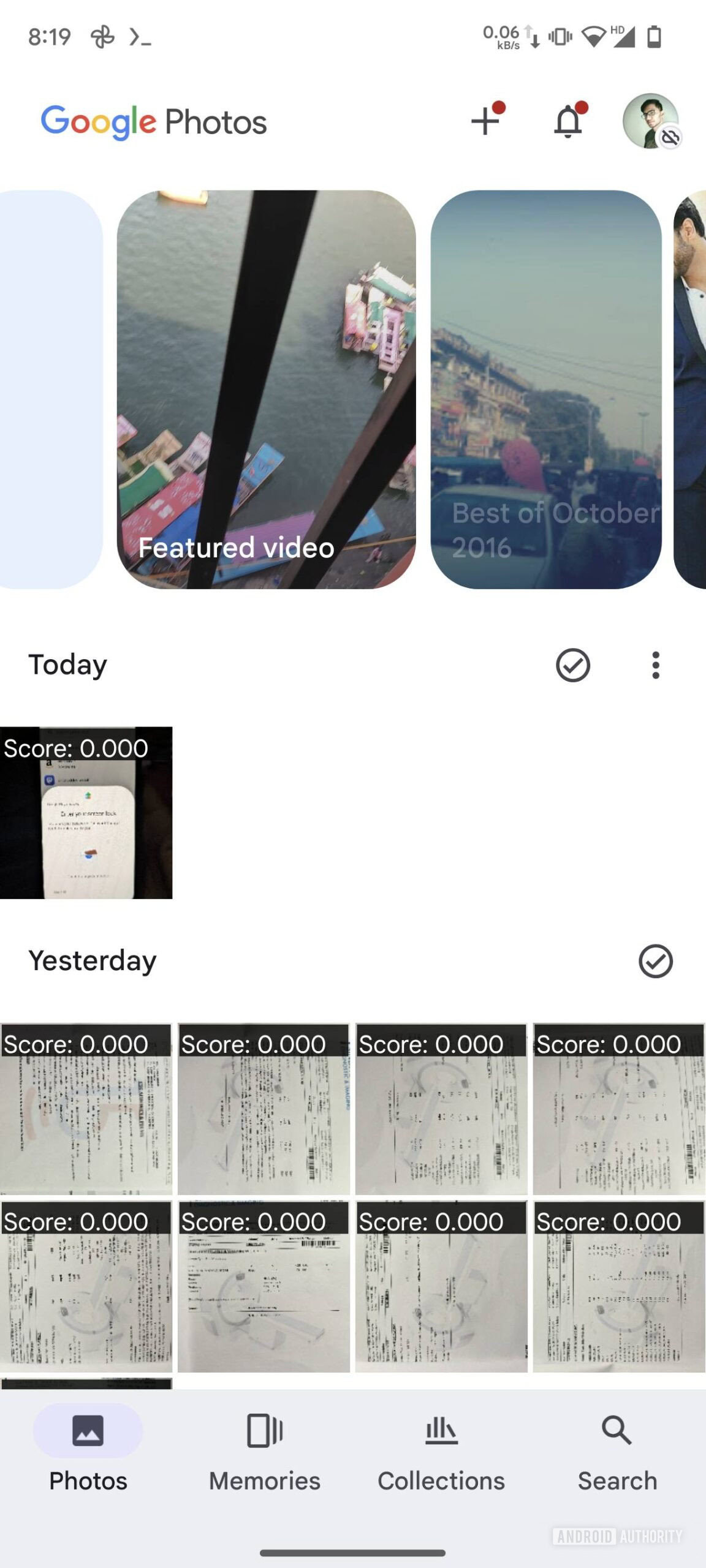Open the notifications bell
Screen dimensions: 706x1568
(568, 121)
